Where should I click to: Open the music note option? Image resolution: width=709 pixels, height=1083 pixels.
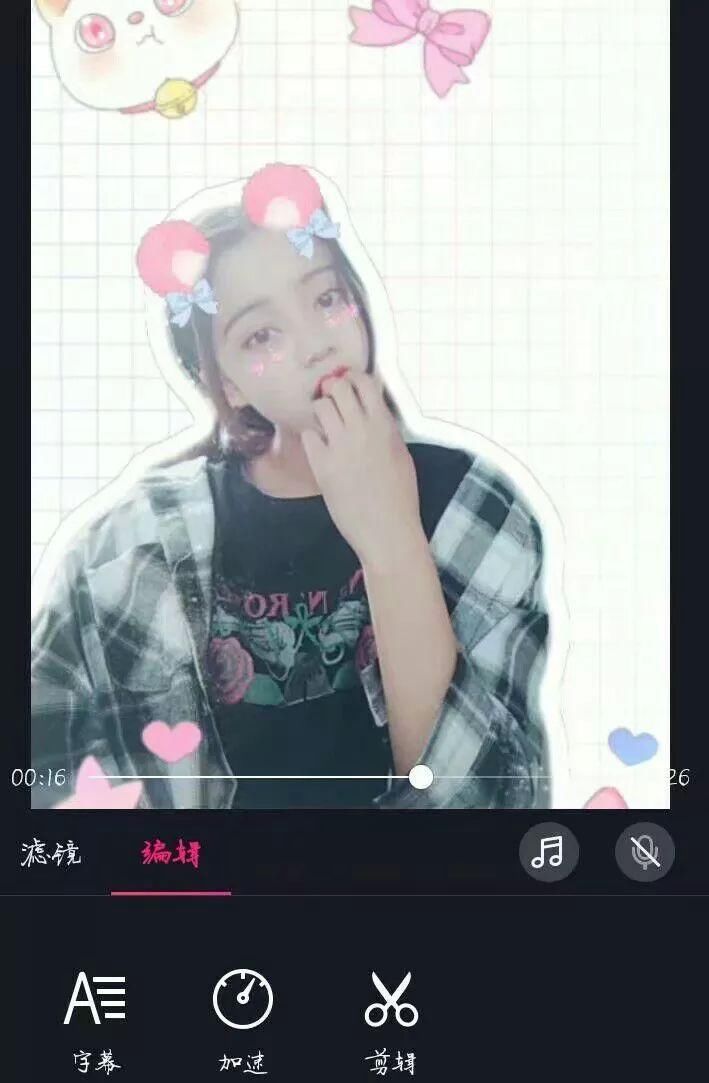click(x=548, y=853)
